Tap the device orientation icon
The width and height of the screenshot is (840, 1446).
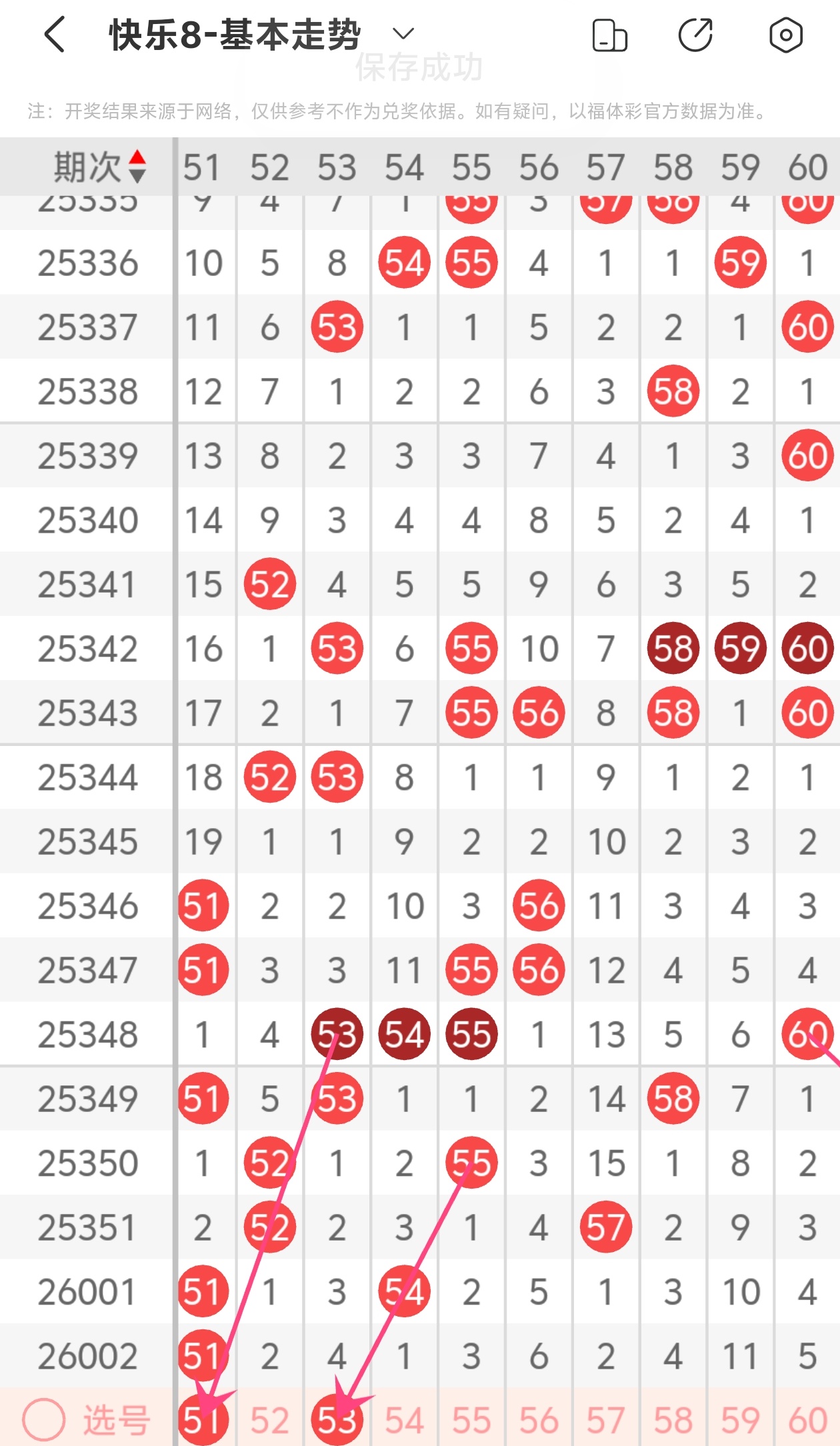point(609,35)
